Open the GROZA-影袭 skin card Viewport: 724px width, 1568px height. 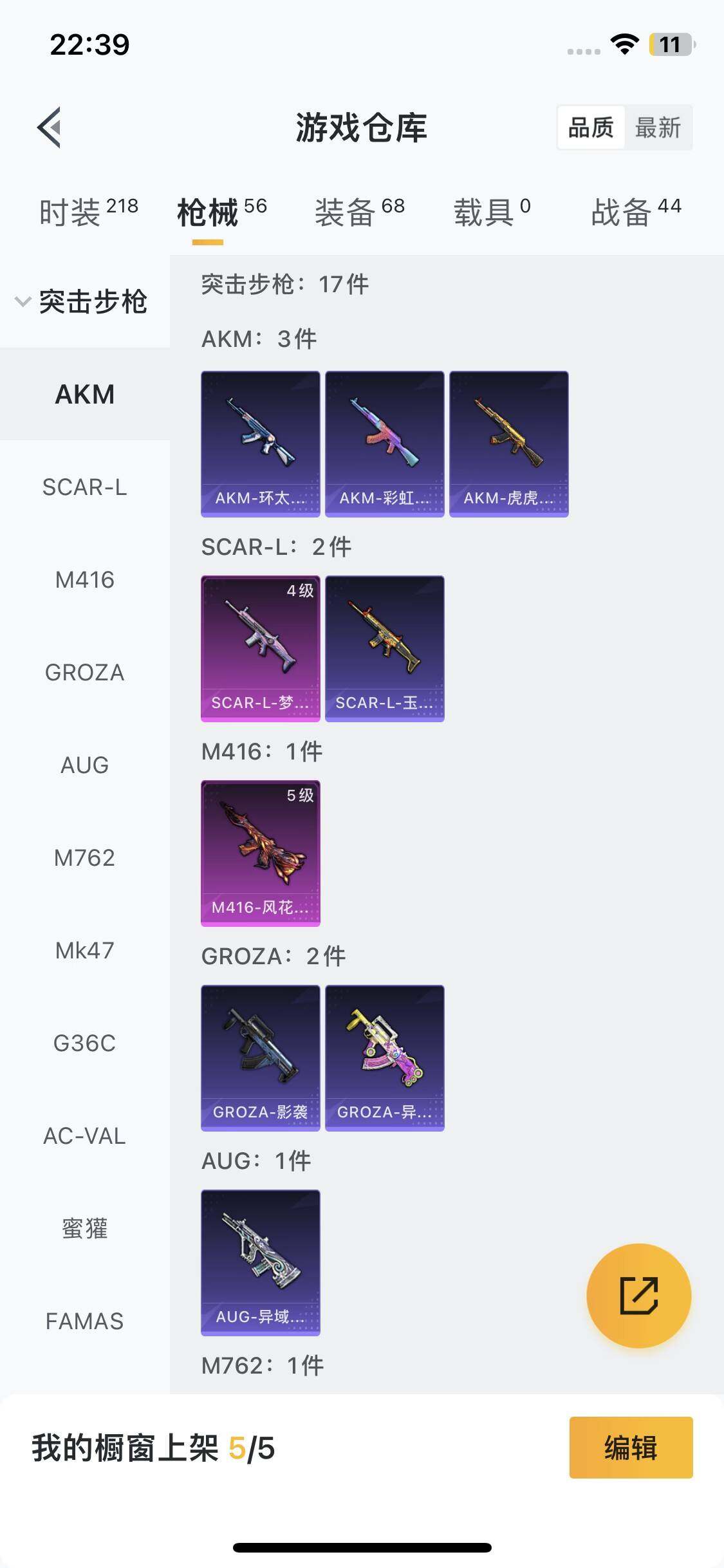click(260, 1058)
